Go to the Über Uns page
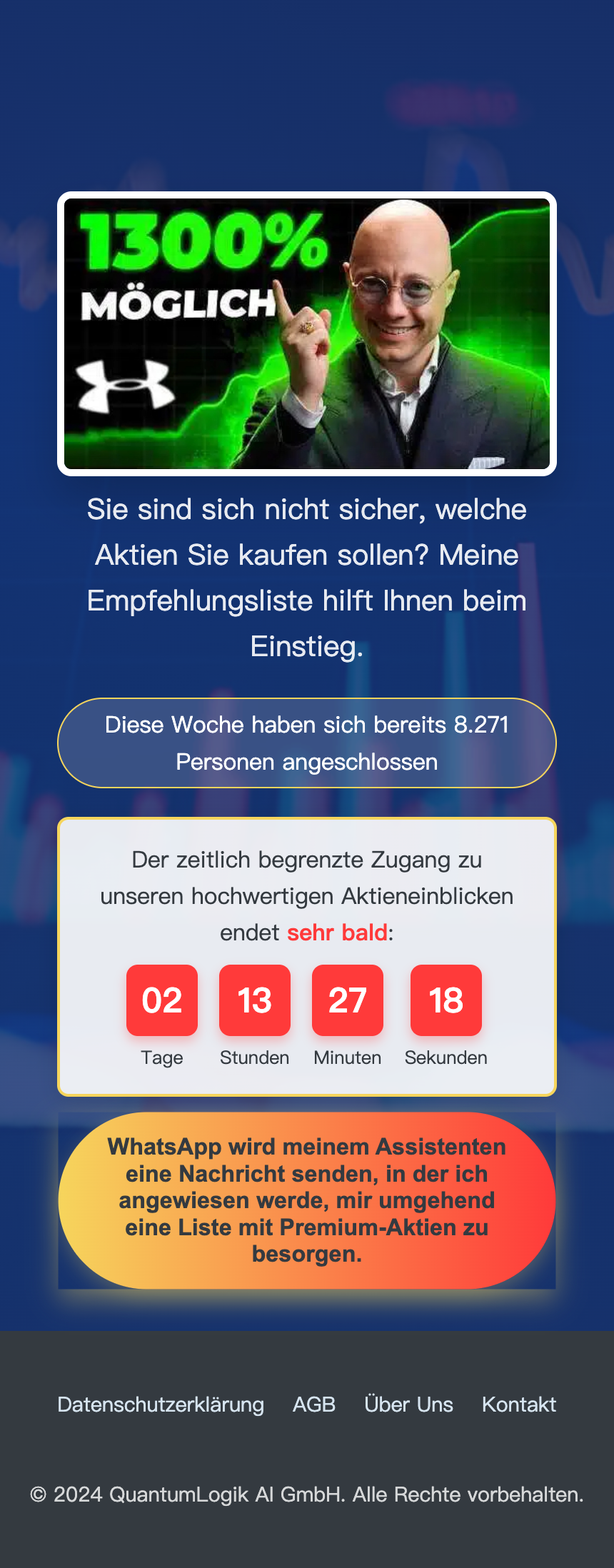Viewport: 614px width, 1568px height. click(408, 1404)
